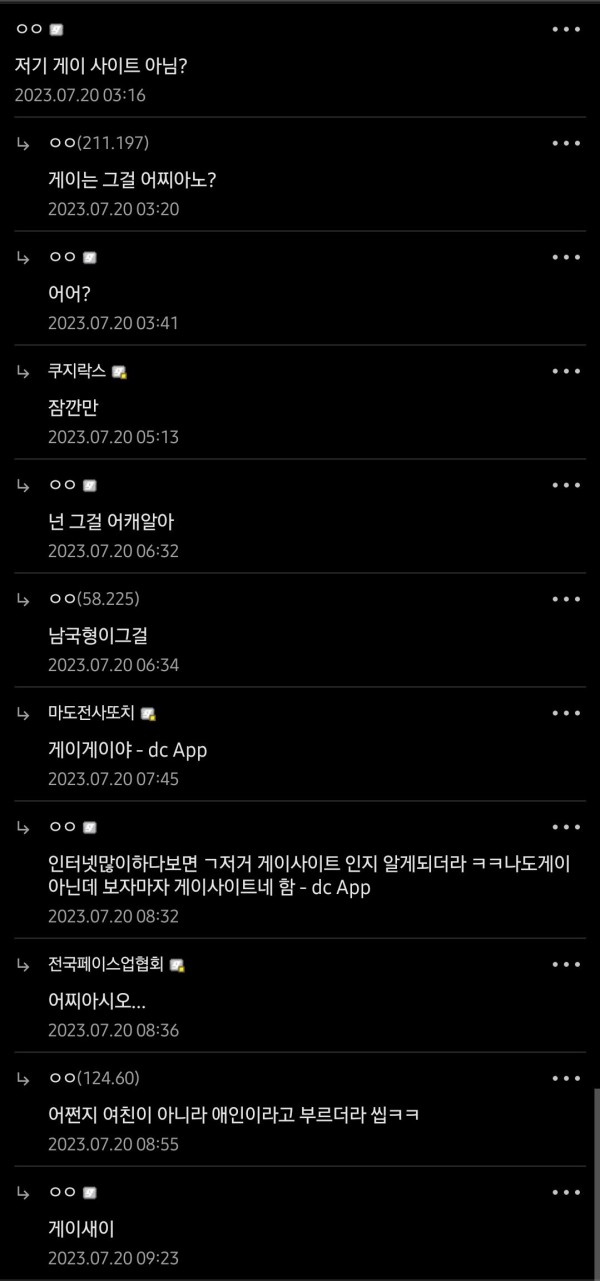
Task: View the profile of user 전국페이스업협회
Action: (107, 965)
